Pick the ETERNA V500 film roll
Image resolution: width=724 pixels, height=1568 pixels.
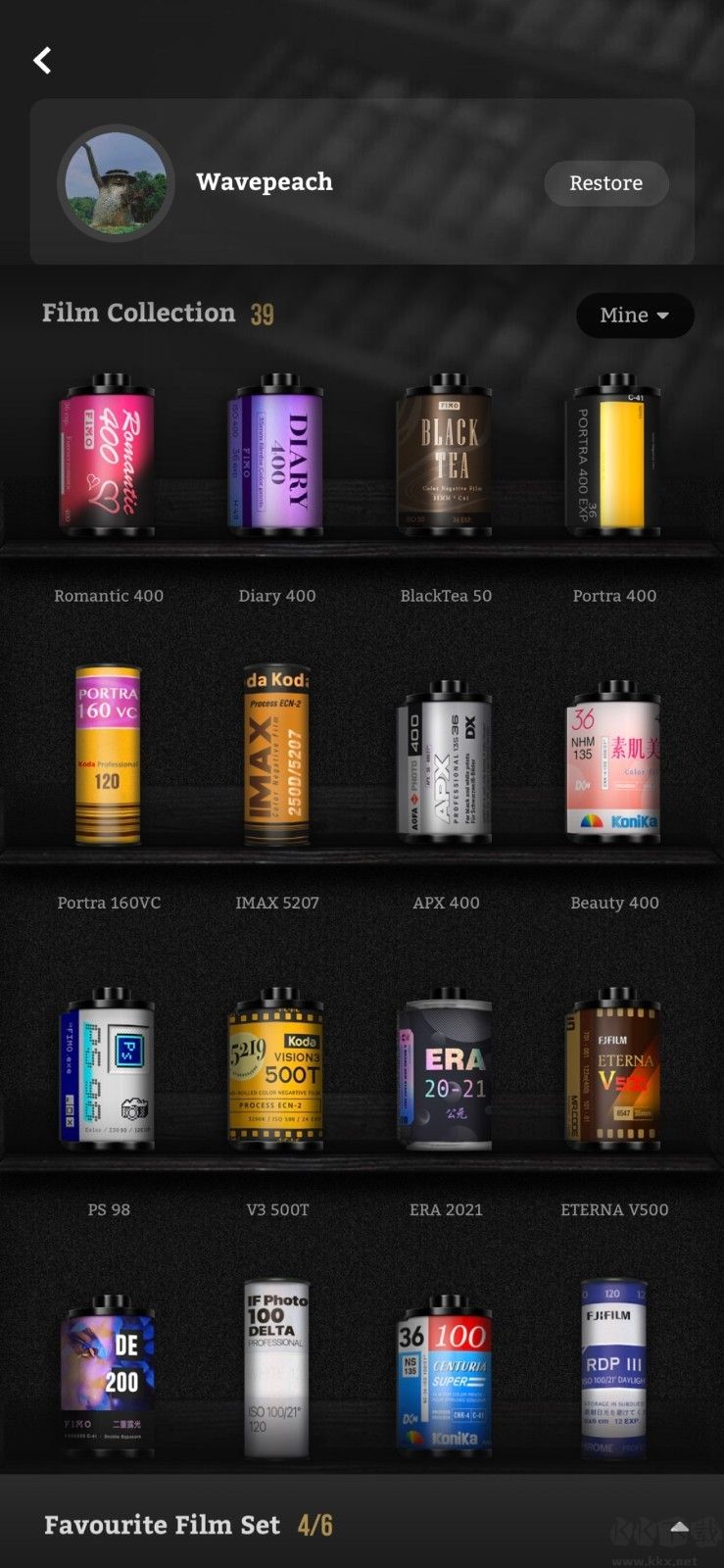pyautogui.click(x=614, y=1069)
